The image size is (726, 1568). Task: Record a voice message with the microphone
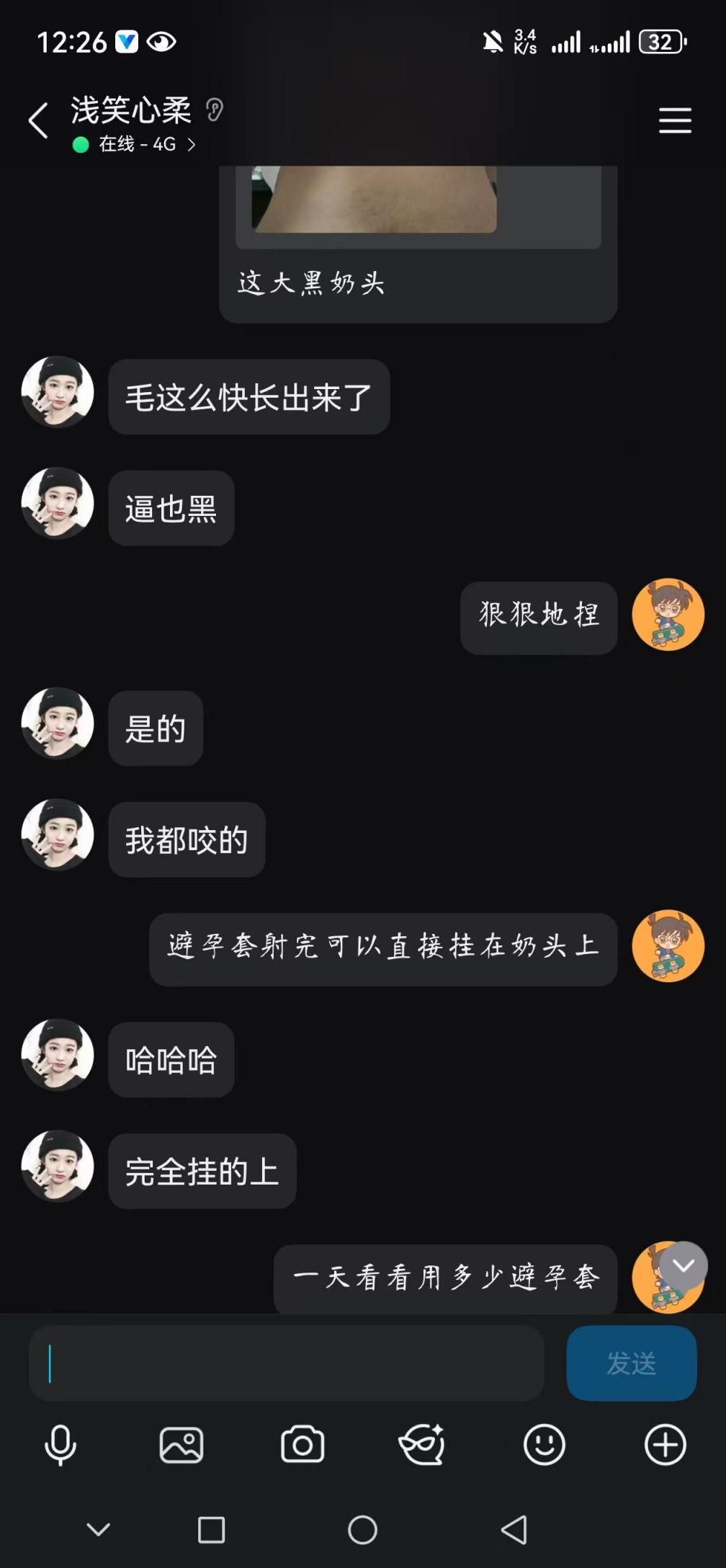(60, 1445)
